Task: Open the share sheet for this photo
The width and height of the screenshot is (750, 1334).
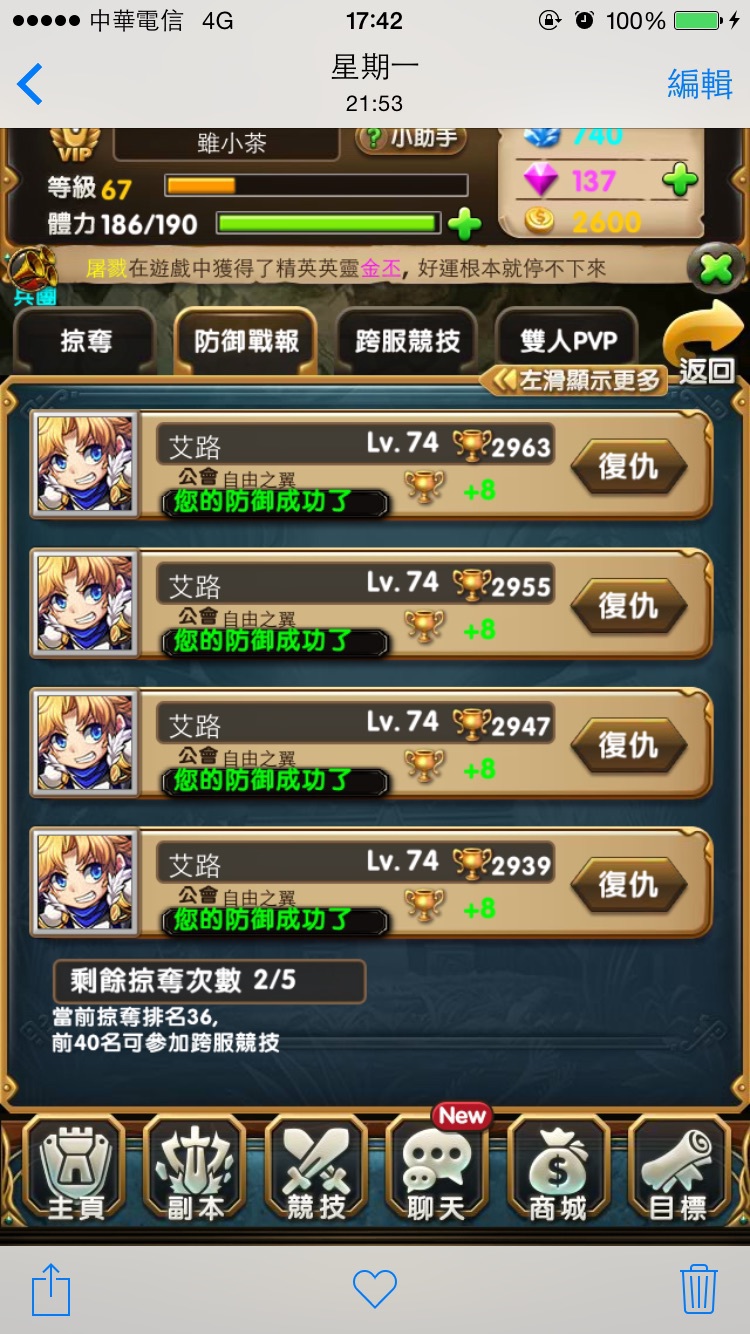Action: point(51,1289)
